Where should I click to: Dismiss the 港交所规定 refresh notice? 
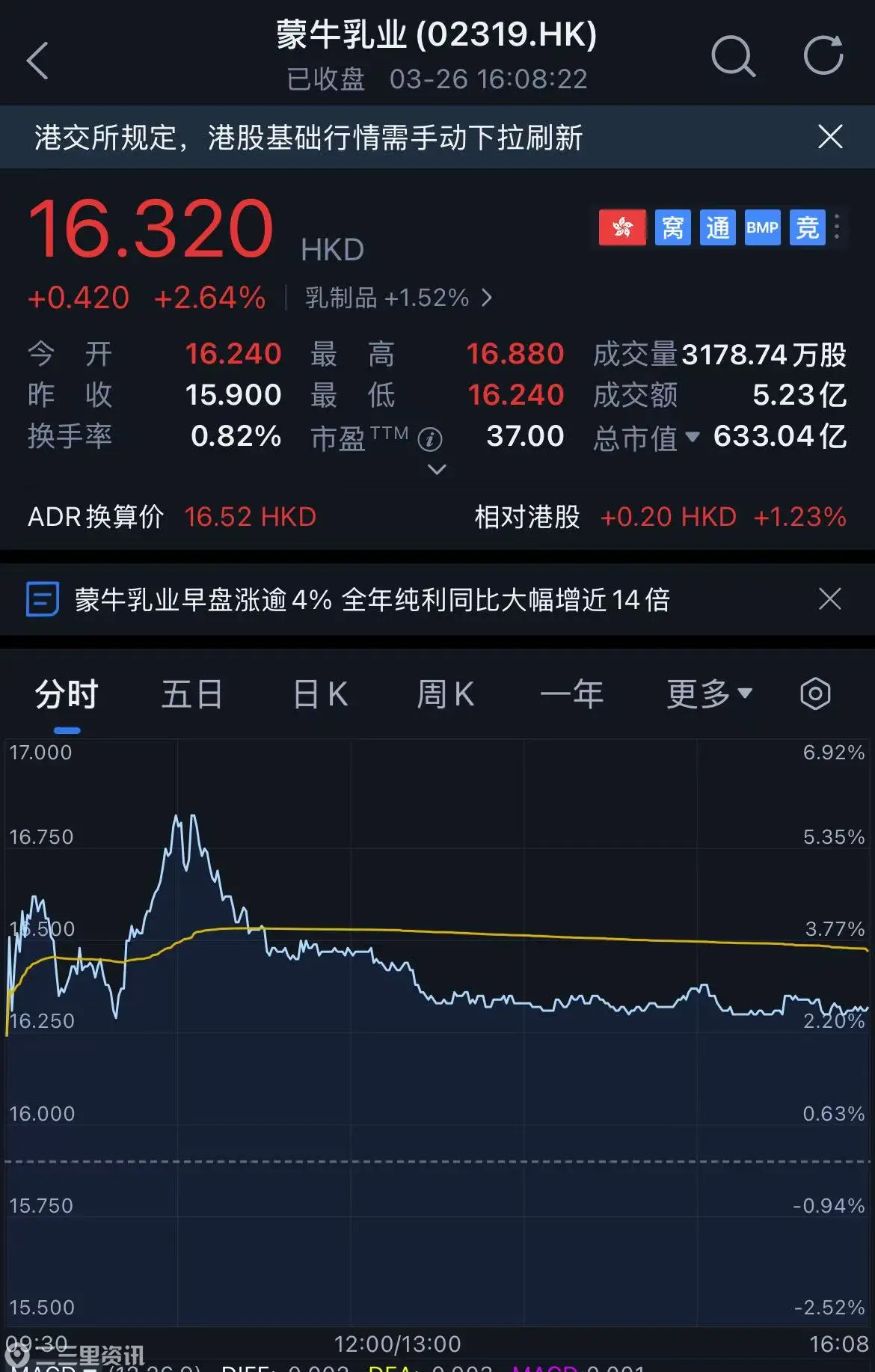[830, 137]
